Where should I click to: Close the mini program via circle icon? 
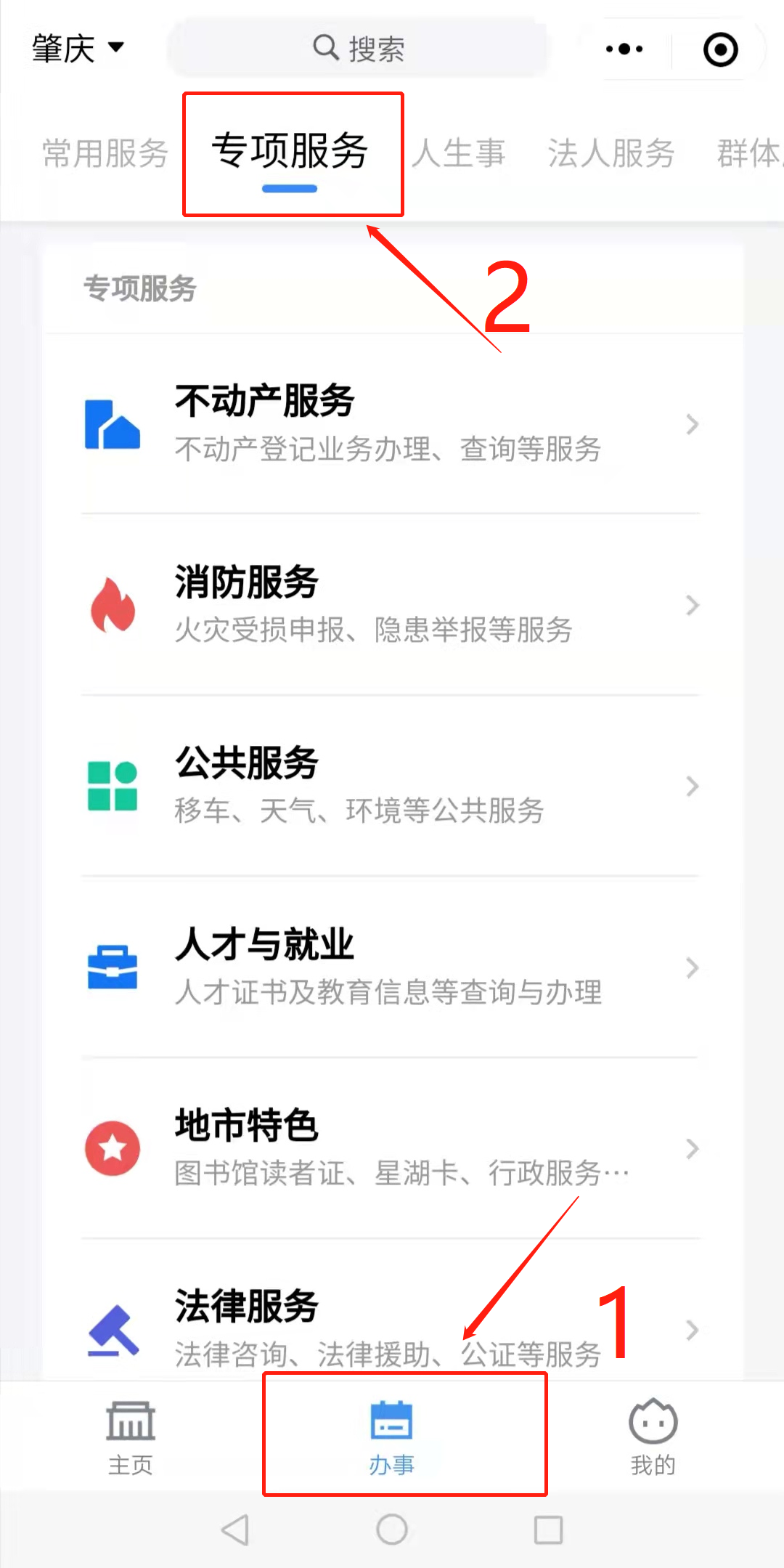(720, 49)
